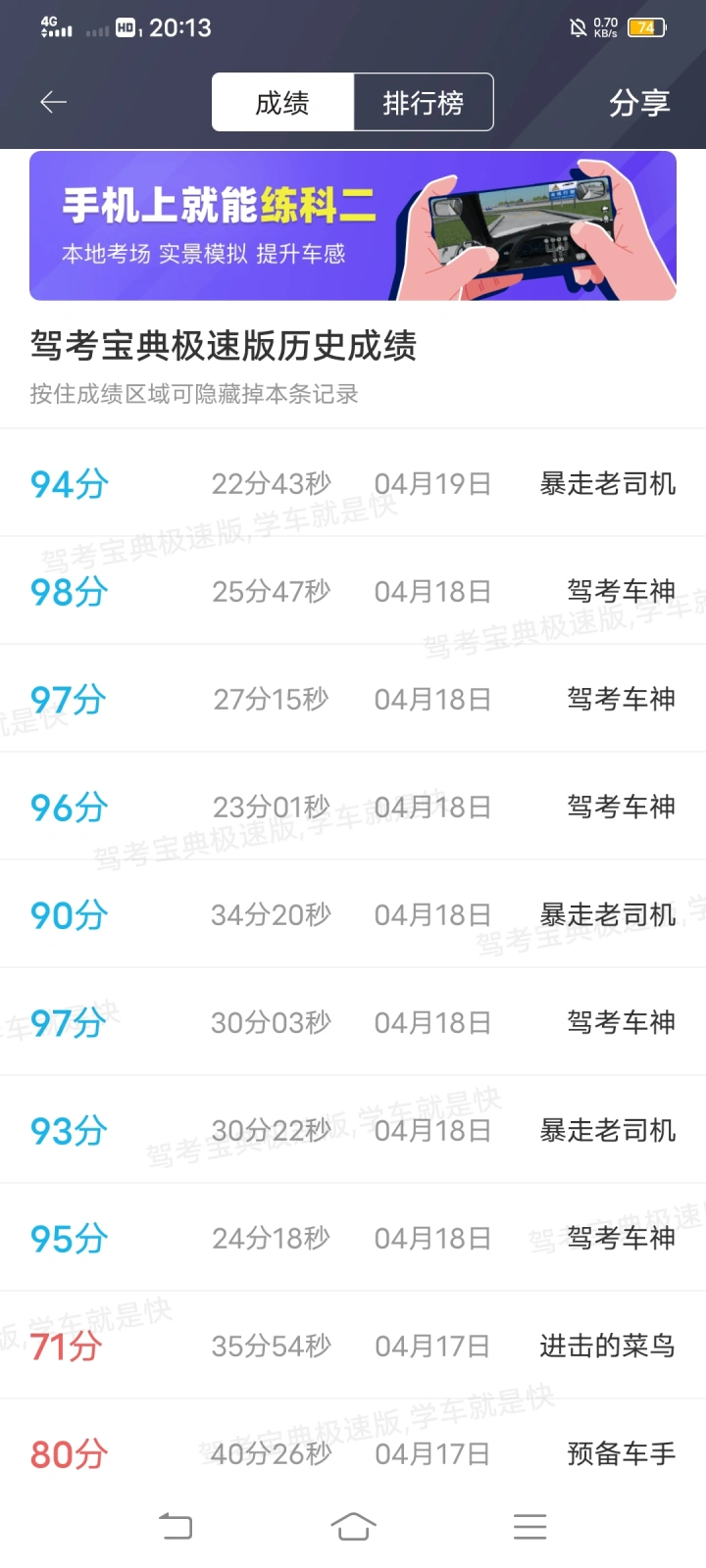706x1568 pixels.
Task: Tap the system home button
Action: 353,1526
